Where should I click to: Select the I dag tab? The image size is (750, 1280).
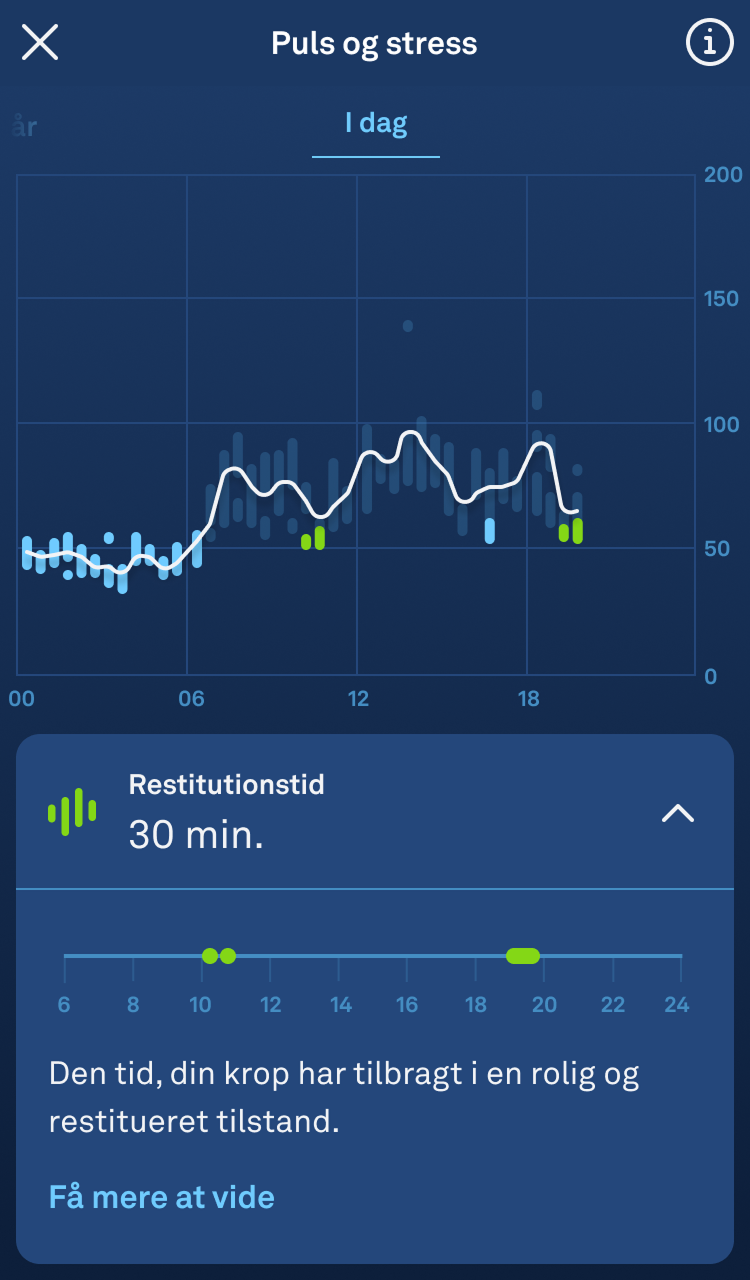pos(376,124)
